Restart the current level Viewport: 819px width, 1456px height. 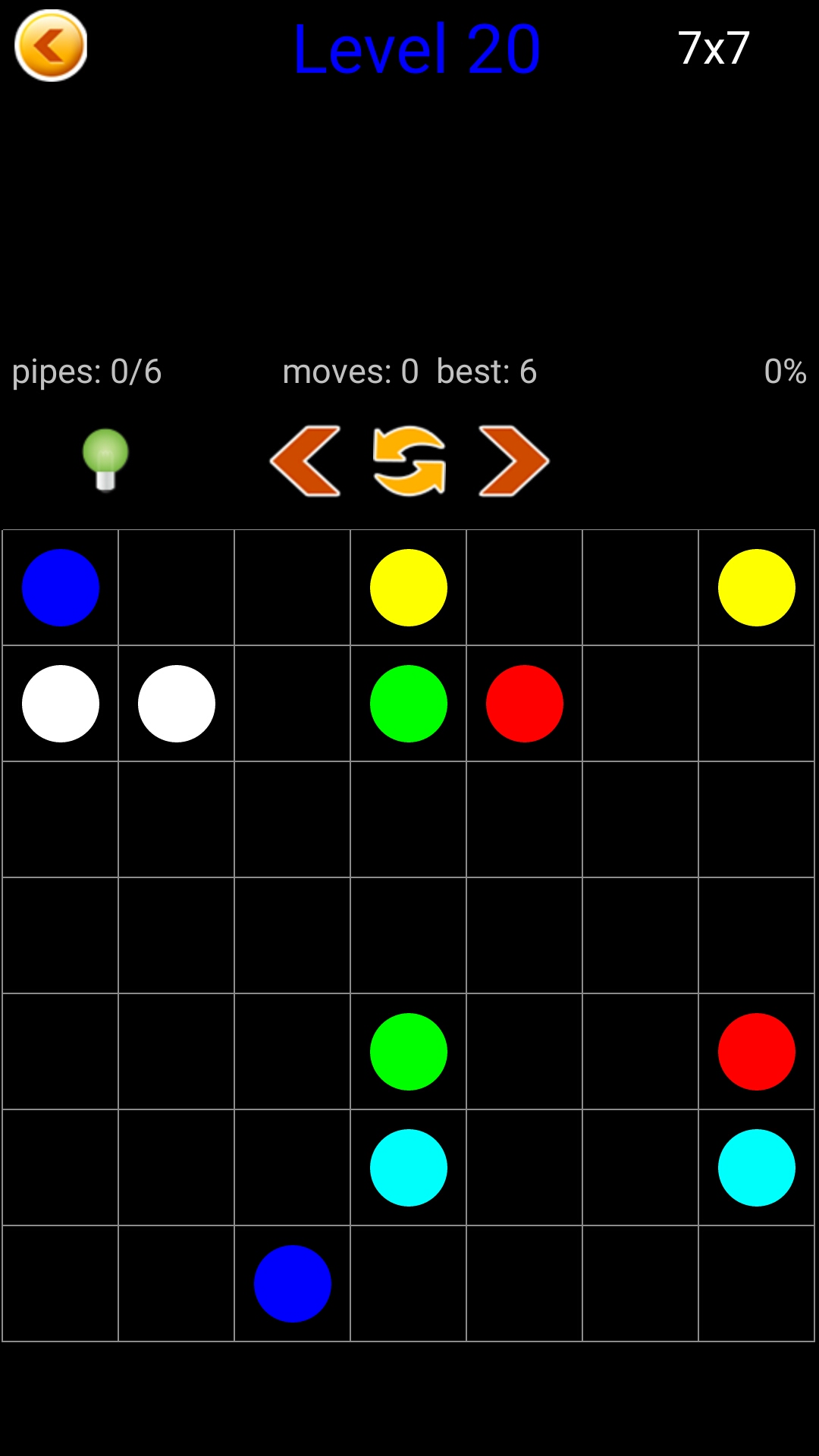(409, 461)
